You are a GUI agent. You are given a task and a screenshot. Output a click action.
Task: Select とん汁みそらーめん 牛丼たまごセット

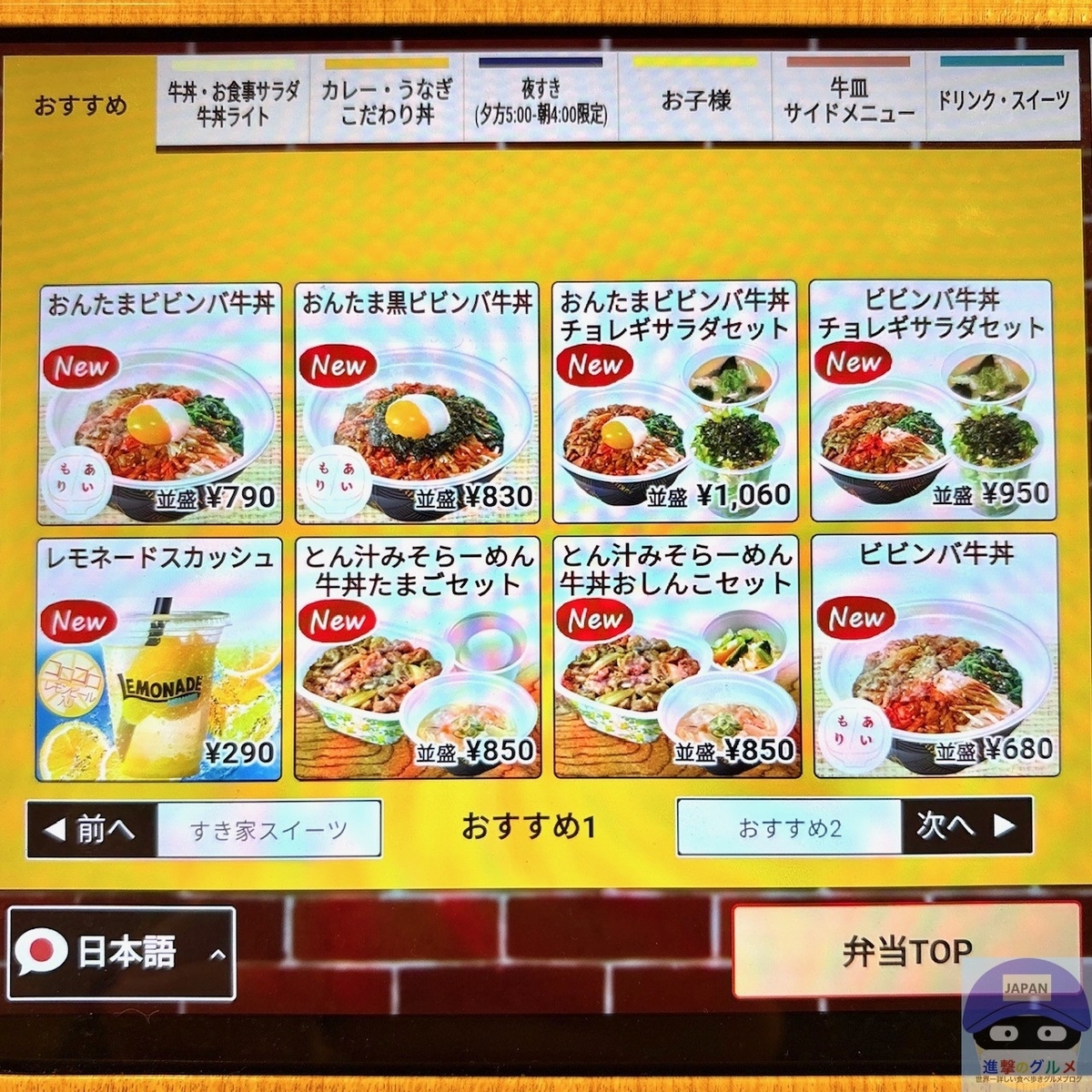tap(418, 659)
